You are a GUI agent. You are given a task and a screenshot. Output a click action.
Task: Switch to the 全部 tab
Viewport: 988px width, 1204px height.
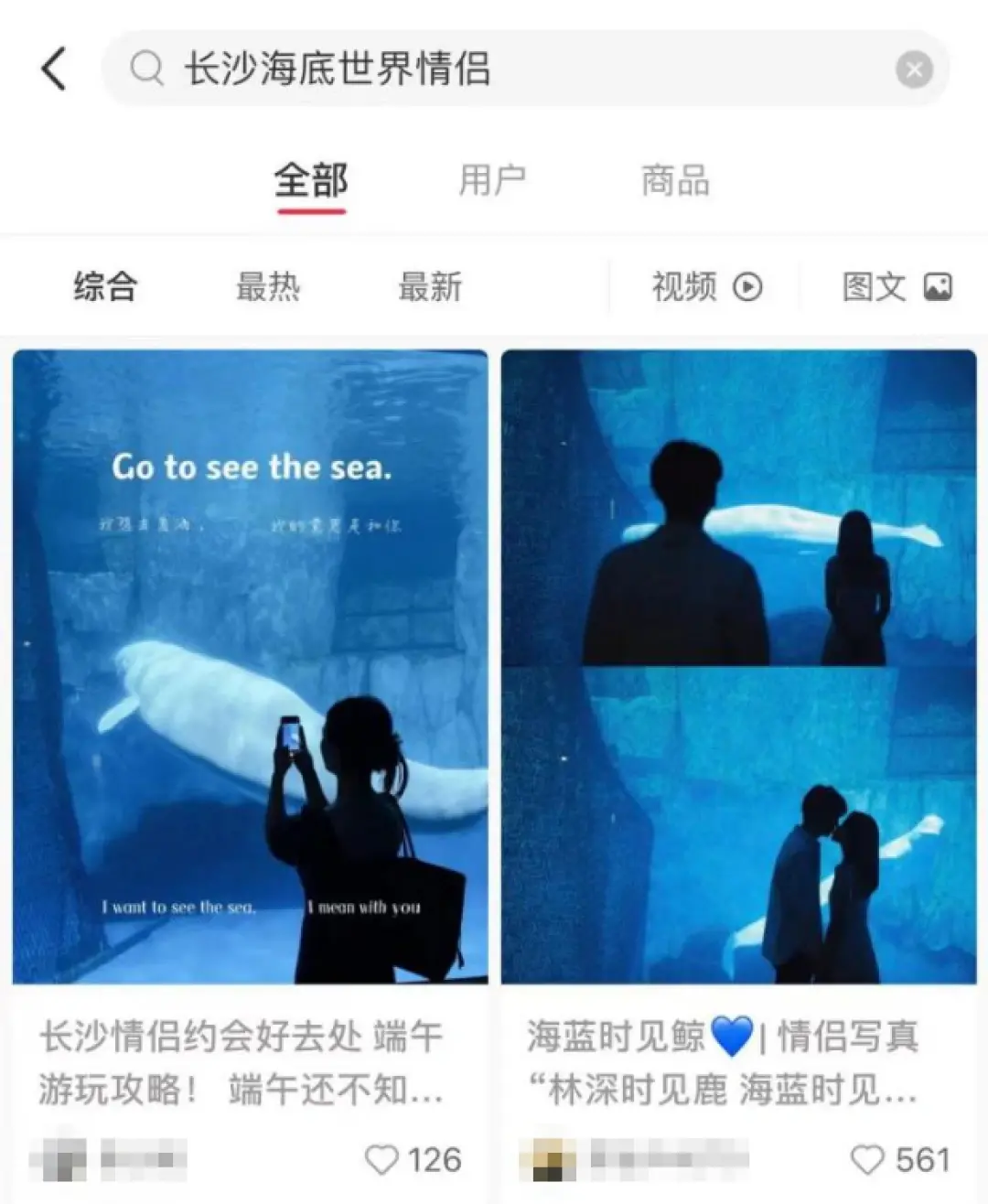311,181
